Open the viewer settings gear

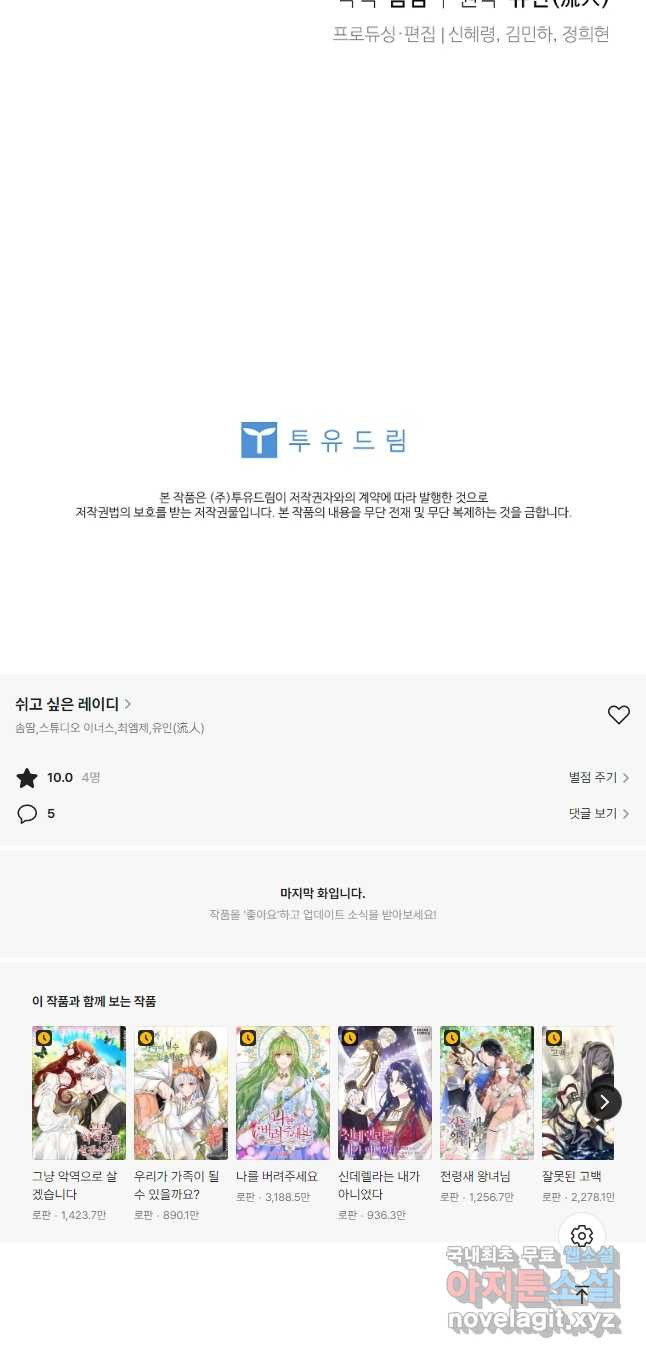582,1236
